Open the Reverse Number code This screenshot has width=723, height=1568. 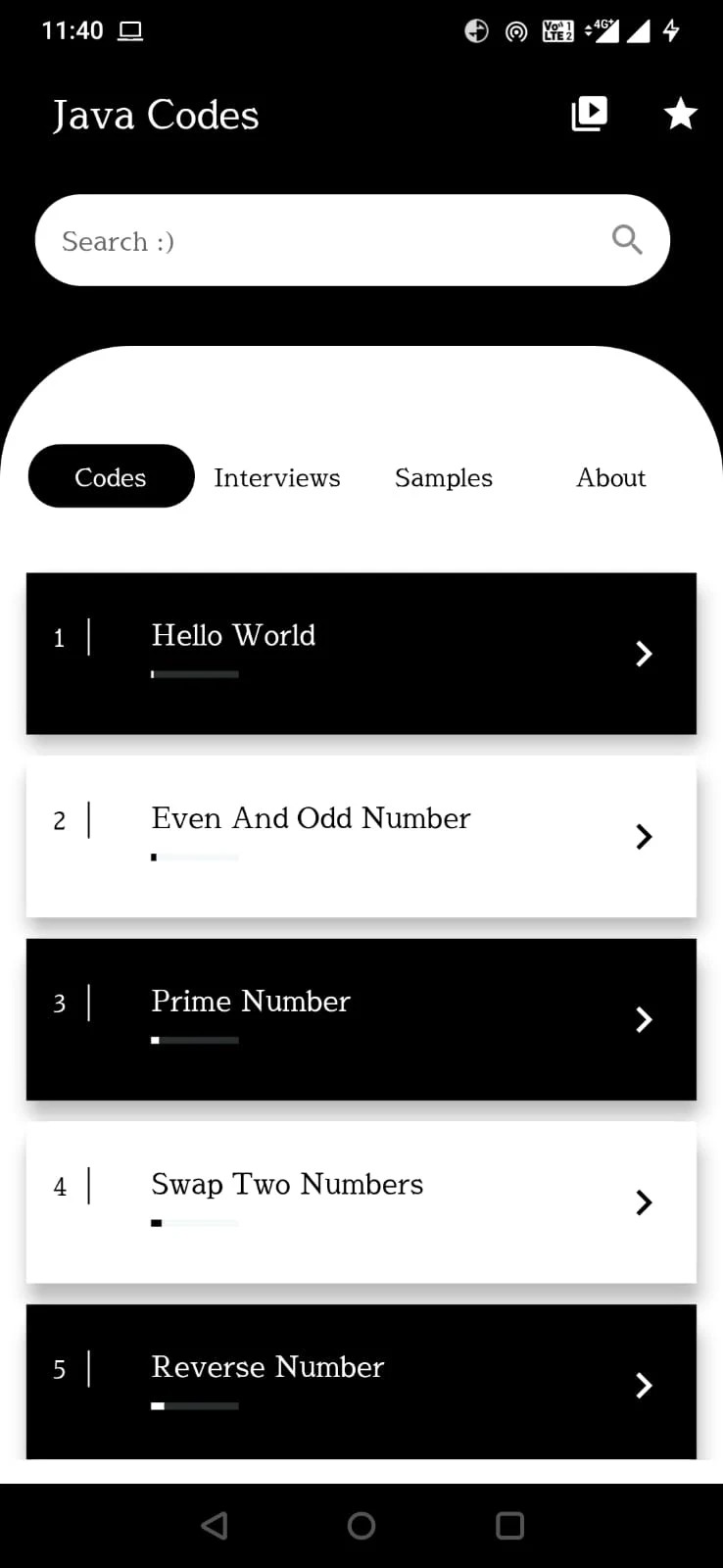point(361,1382)
